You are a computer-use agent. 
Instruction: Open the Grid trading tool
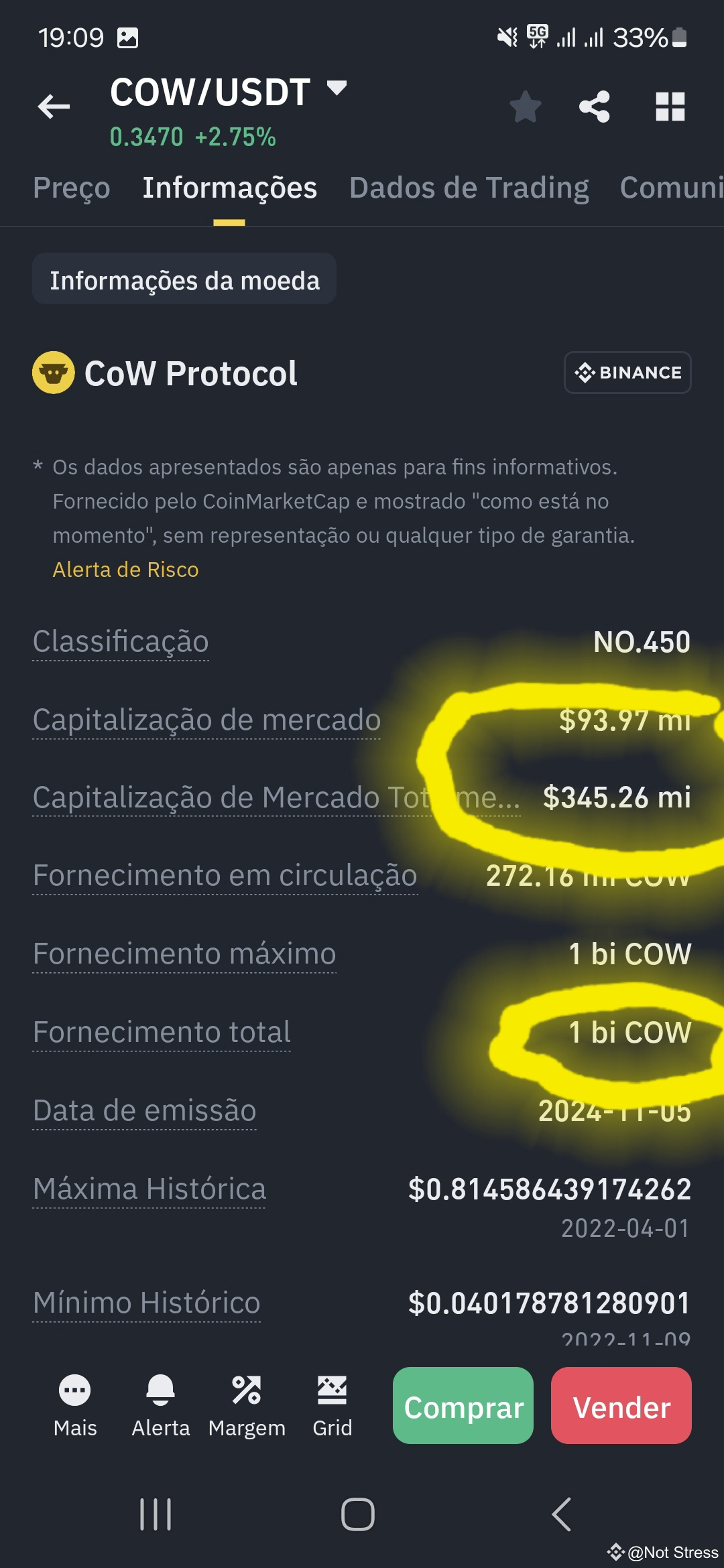[x=332, y=1400]
